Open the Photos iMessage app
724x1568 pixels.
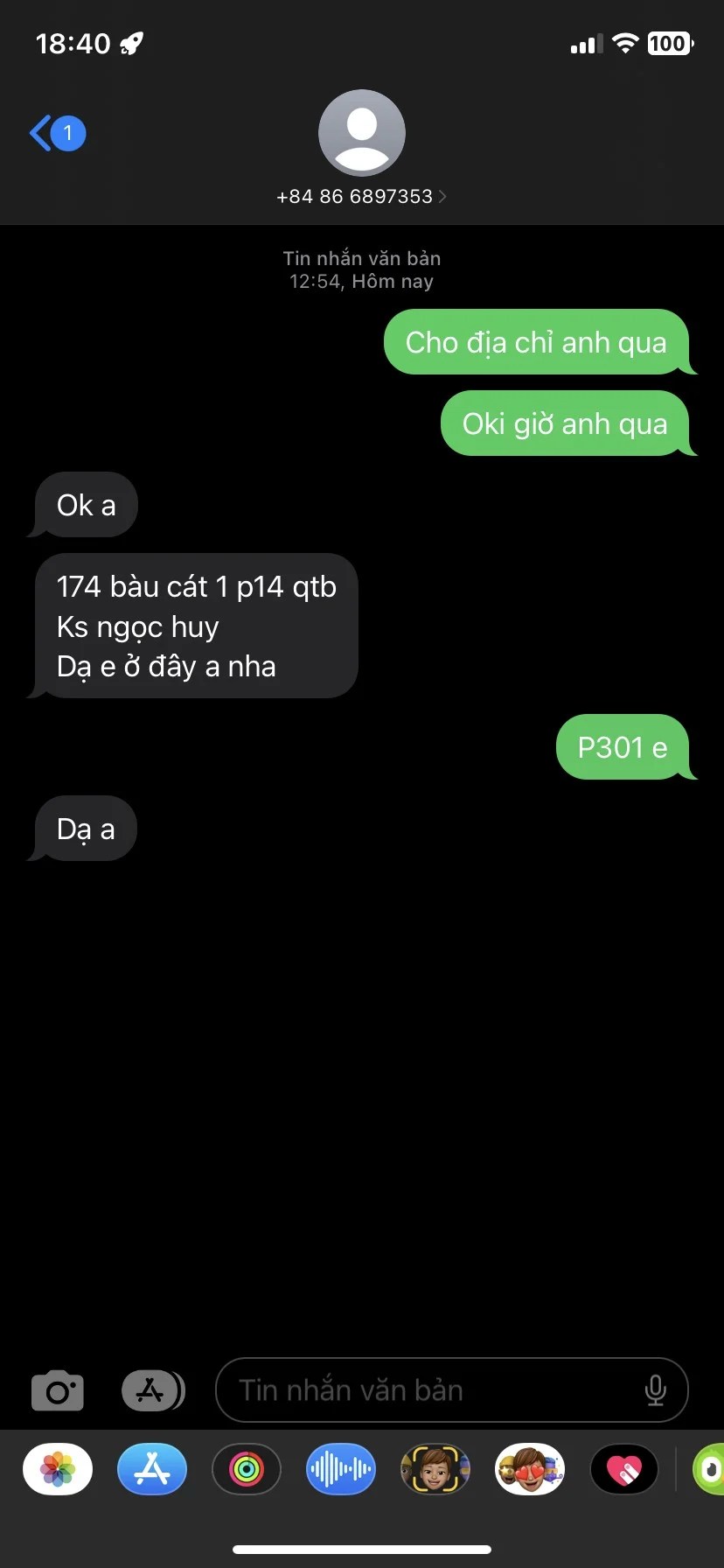coord(58,1469)
